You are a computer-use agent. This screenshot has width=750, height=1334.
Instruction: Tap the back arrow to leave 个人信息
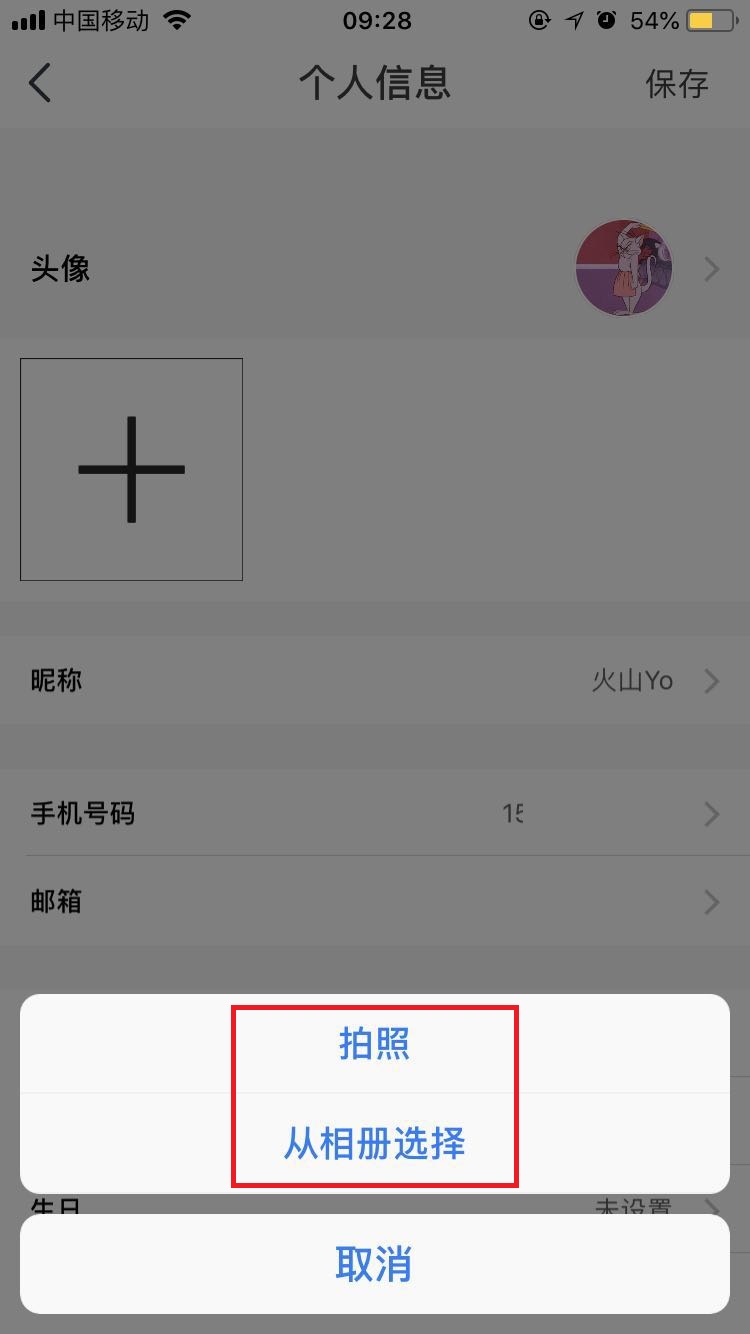click(x=40, y=83)
